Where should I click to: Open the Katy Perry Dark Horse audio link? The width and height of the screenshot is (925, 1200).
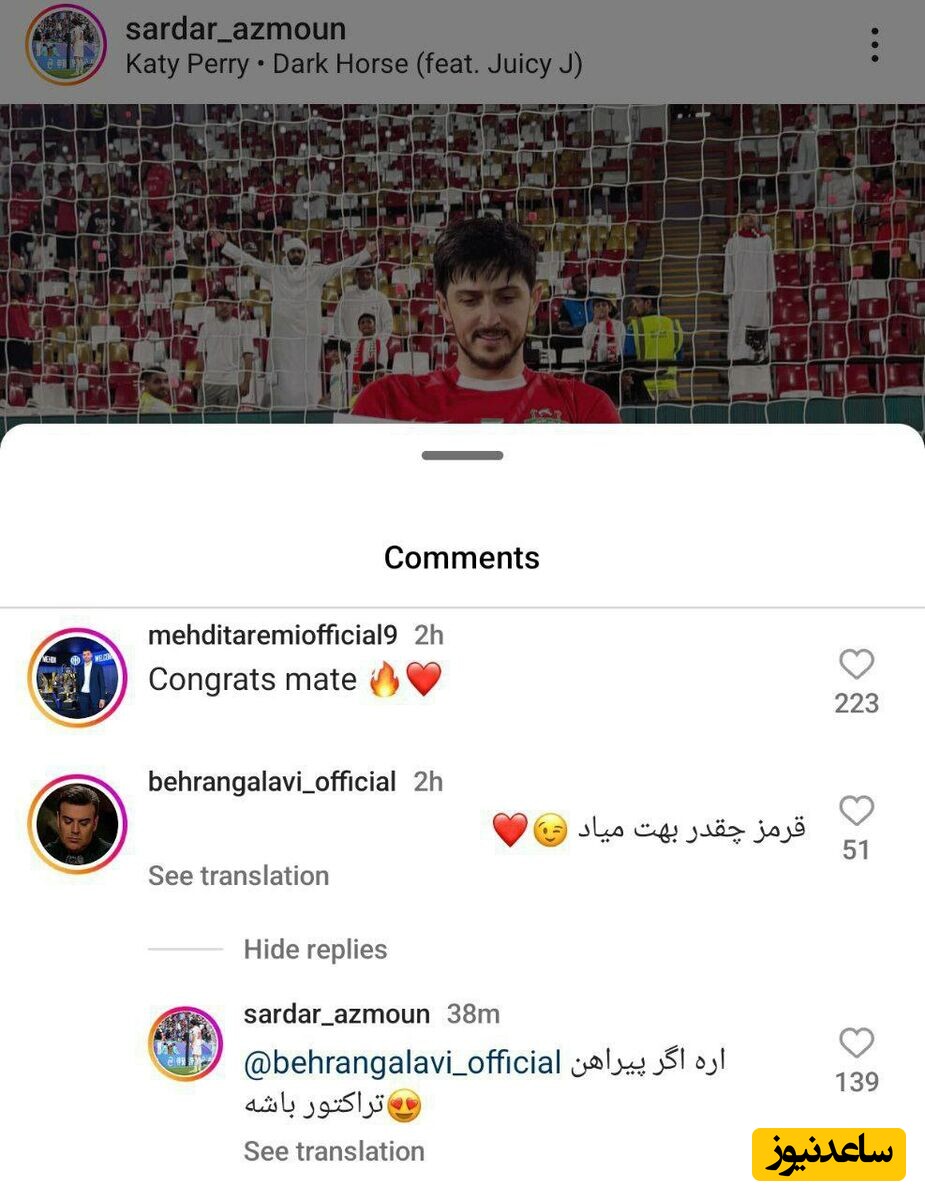point(354,65)
